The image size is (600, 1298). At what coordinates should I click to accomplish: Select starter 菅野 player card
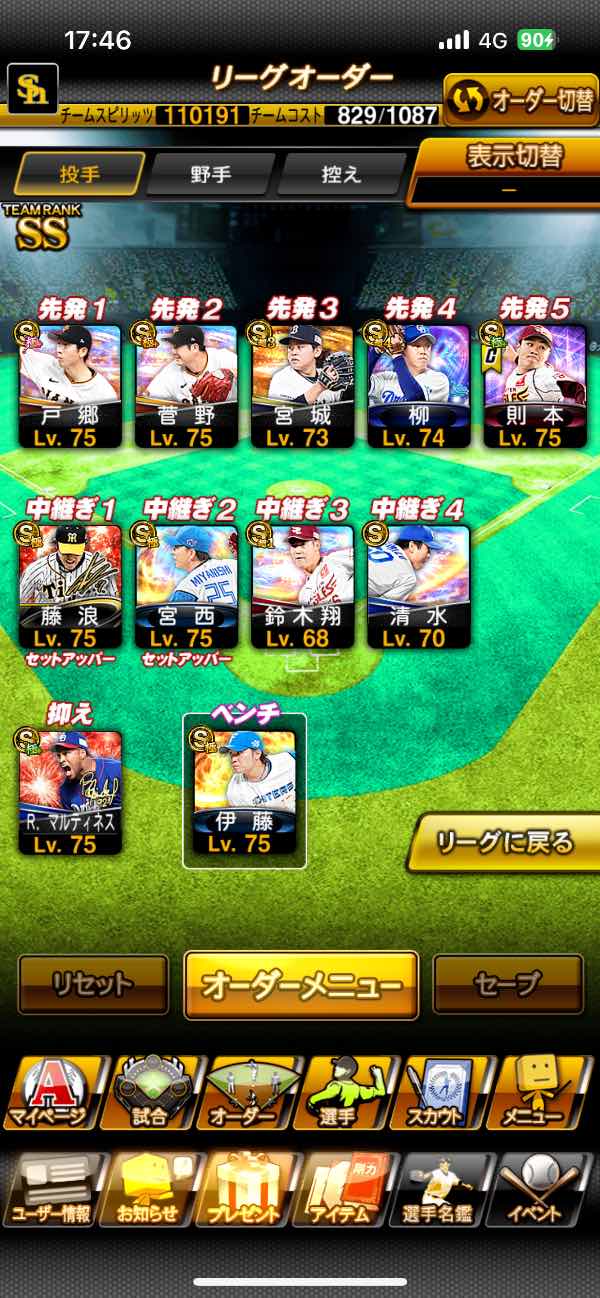coord(186,386)
